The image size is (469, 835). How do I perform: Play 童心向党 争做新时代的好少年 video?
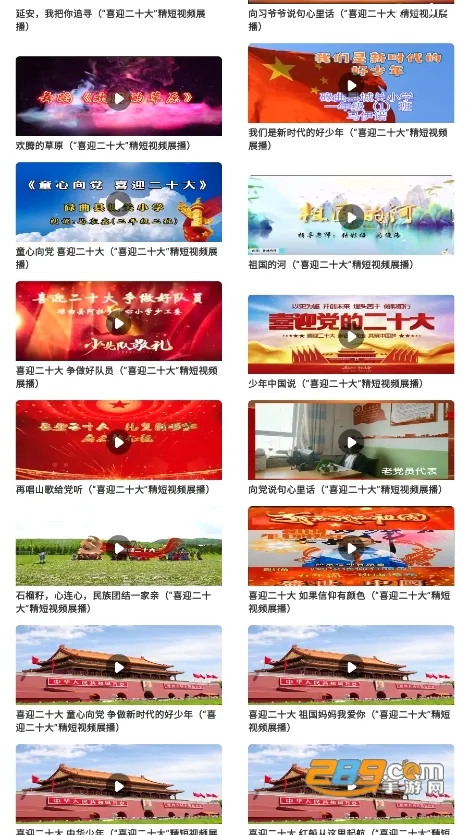point(119,667)
